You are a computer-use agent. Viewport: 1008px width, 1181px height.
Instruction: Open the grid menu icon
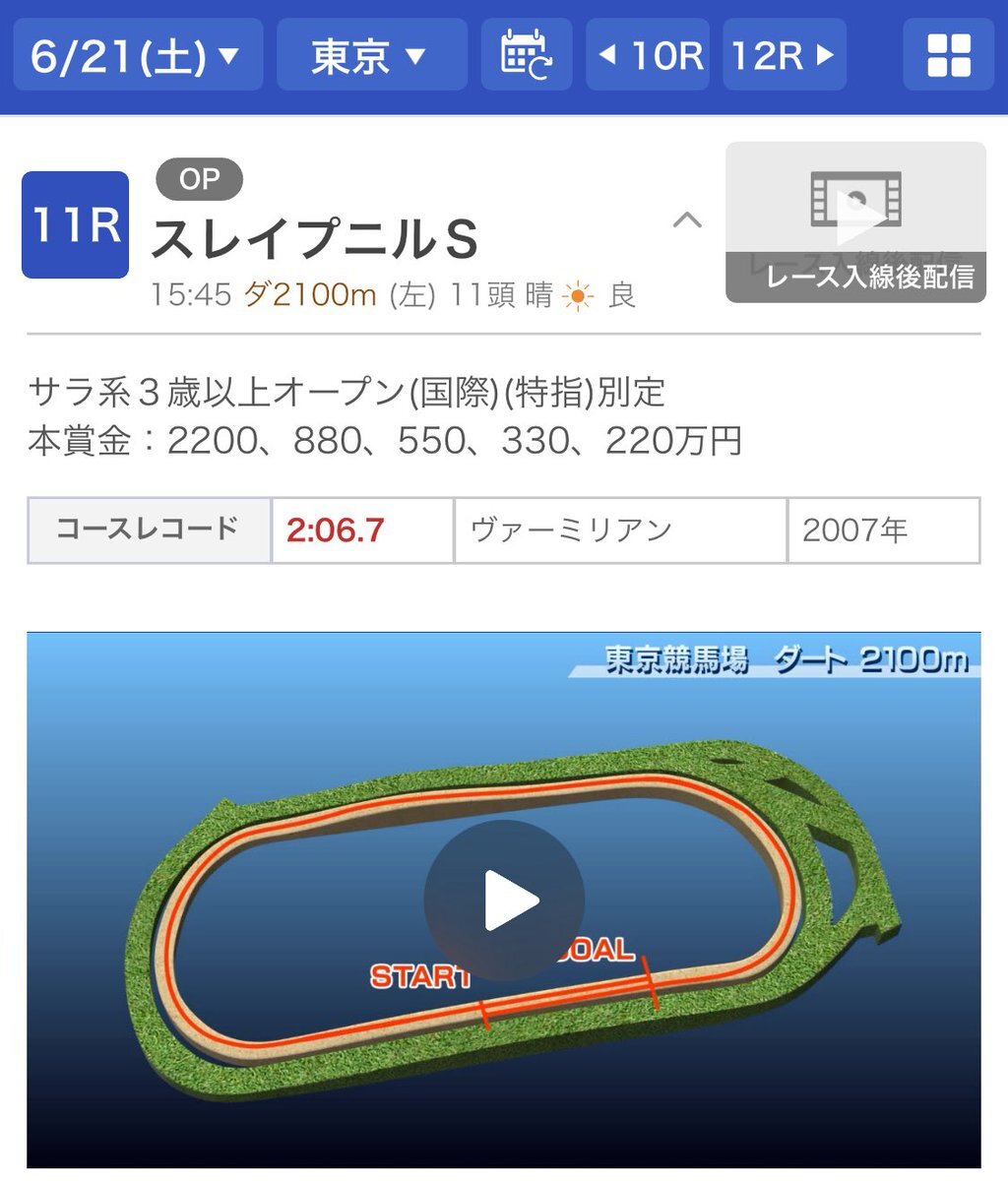point(949,55)
